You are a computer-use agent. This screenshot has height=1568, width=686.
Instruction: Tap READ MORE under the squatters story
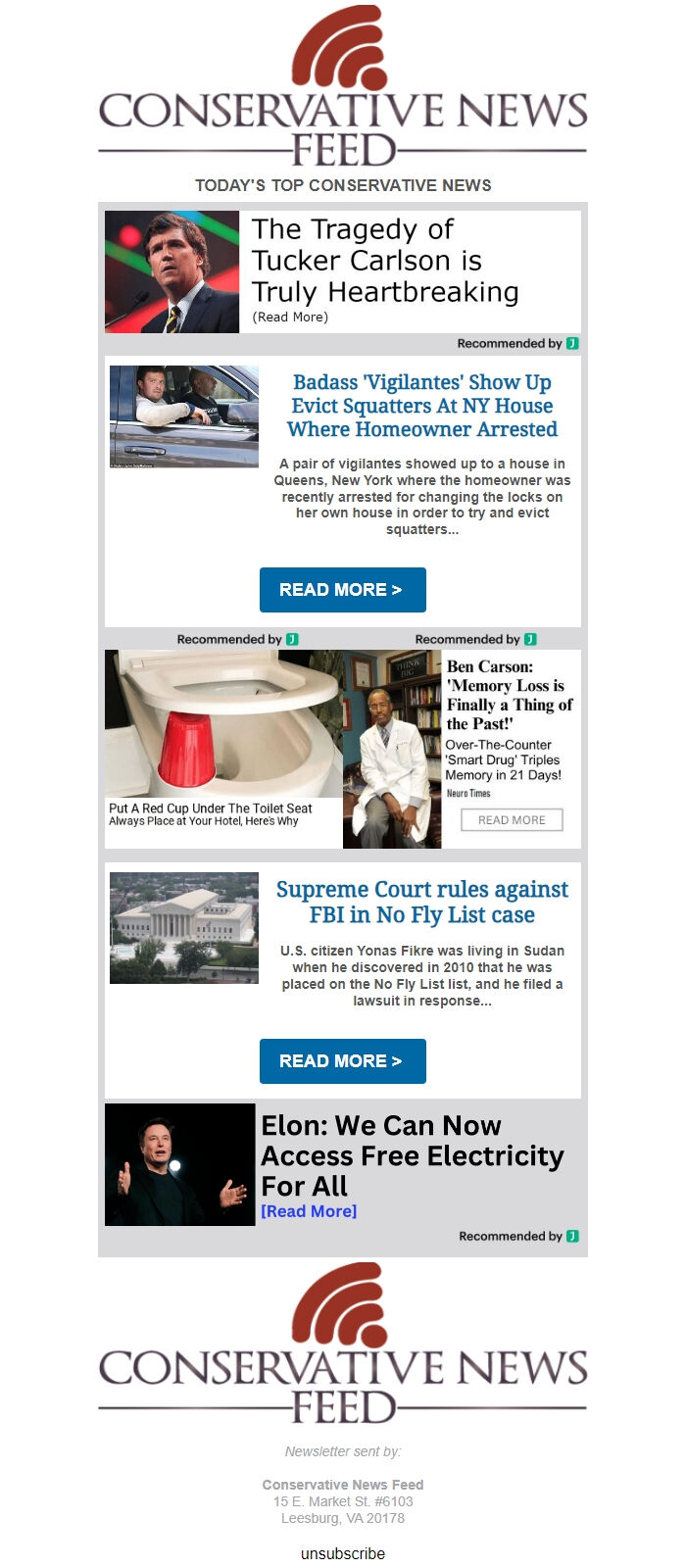(342, 590)
